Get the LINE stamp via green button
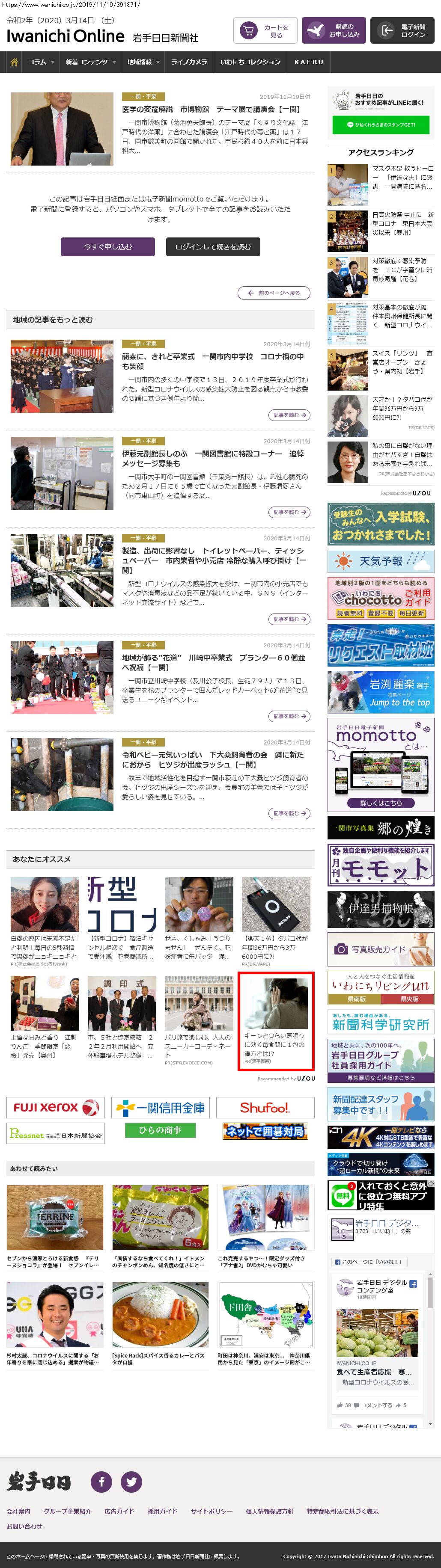Image resolution: width=441 pixels, height=1568 pixels. tap(381, 124)
